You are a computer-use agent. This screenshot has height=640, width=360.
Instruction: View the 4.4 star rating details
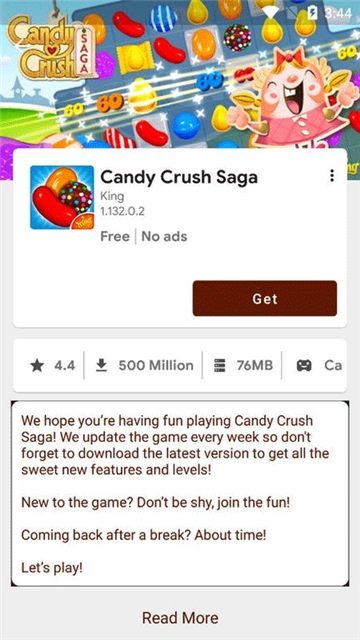[x=53, y=365]
